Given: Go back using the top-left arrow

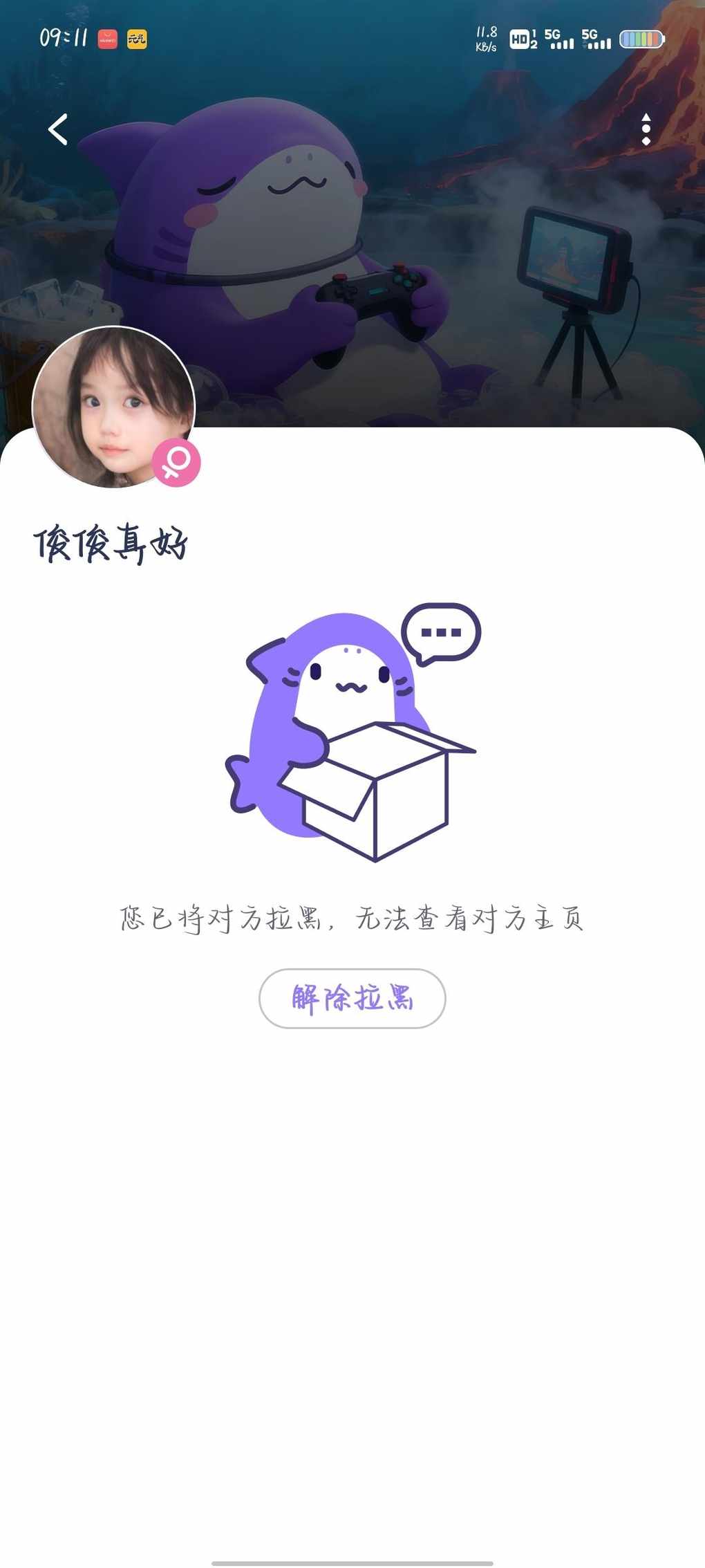Looking at the screenshot, I should click(x=58, y=129).
